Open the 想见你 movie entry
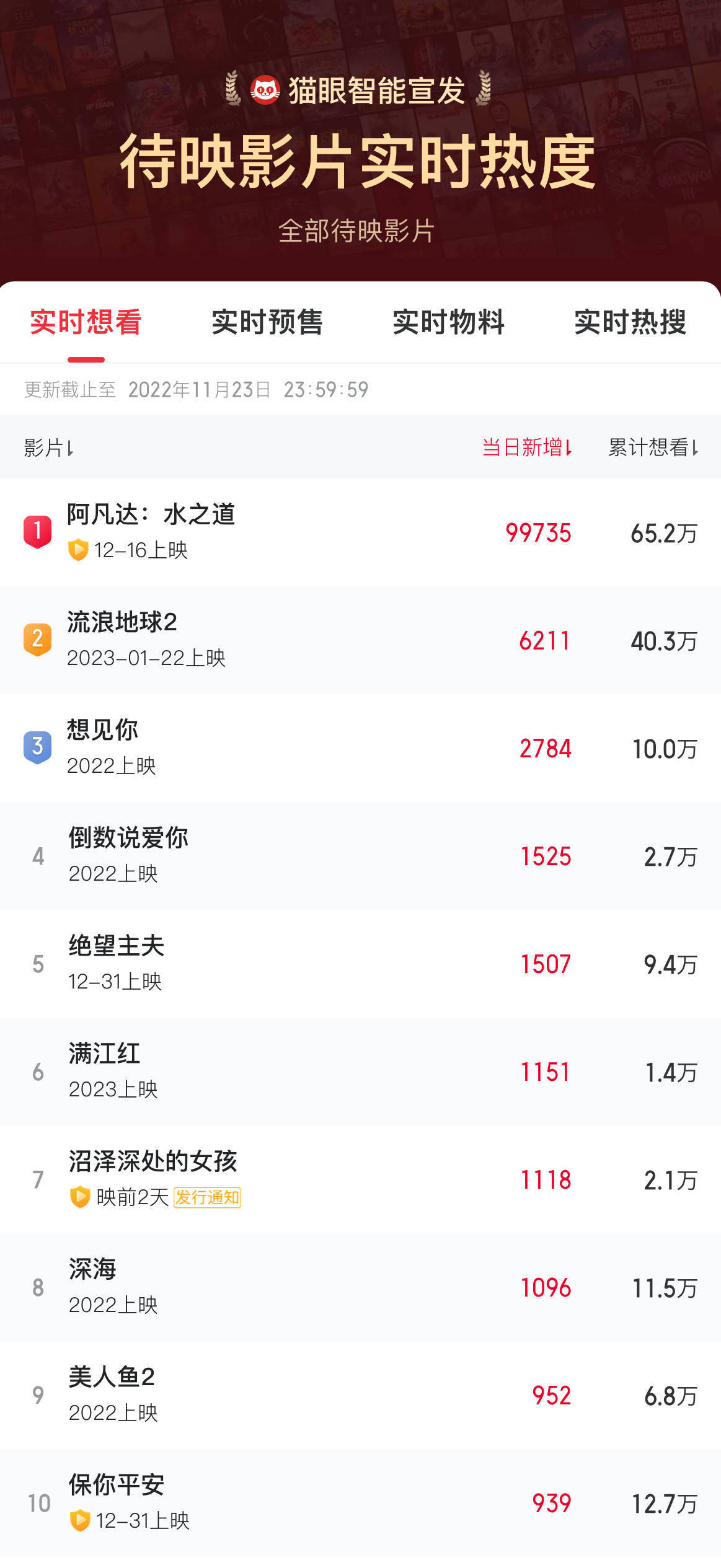The width and height of the screenshot is (721, 1568). pos(360,748)
